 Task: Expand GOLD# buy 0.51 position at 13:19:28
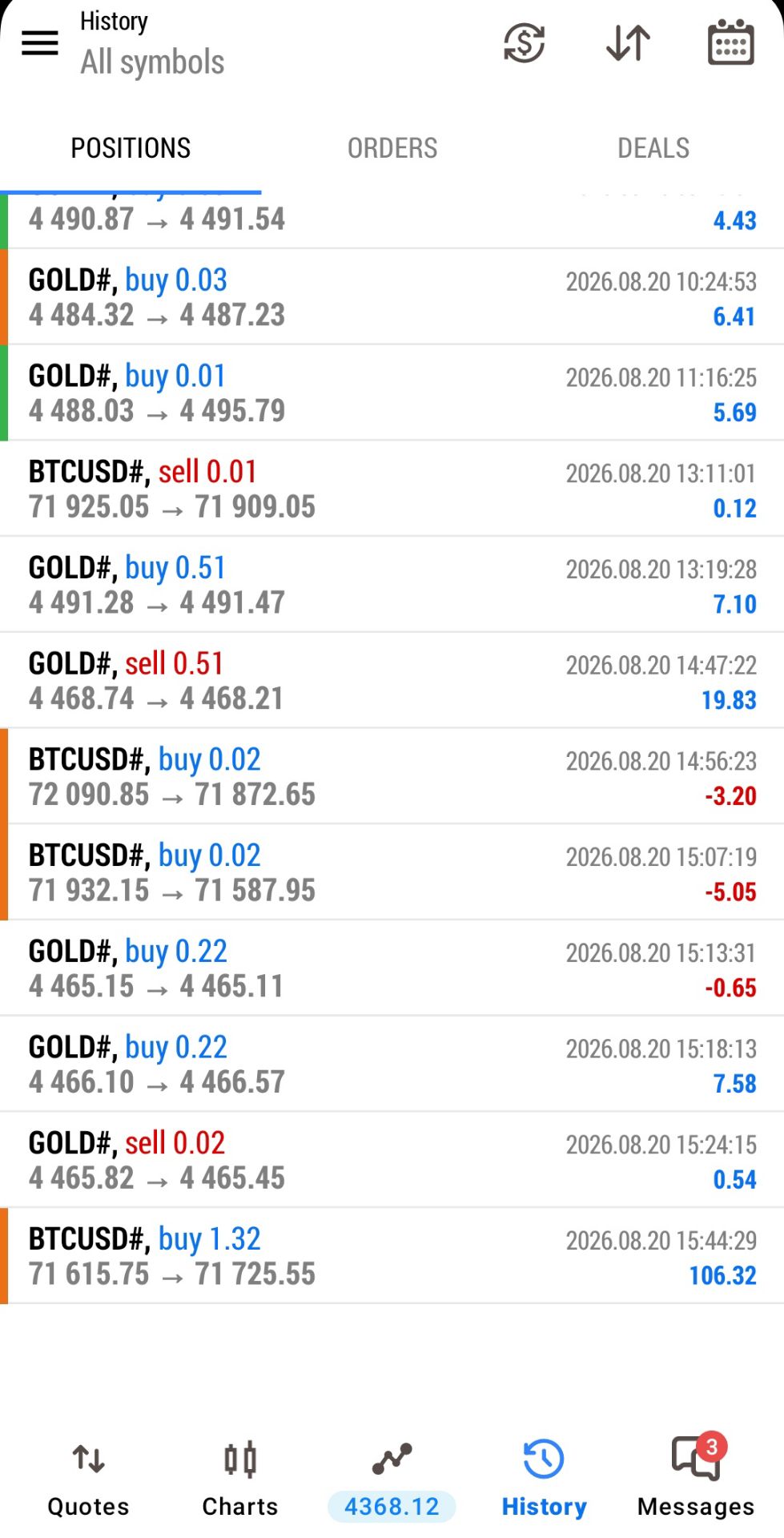pyautogui.click(x=392, y=585)
